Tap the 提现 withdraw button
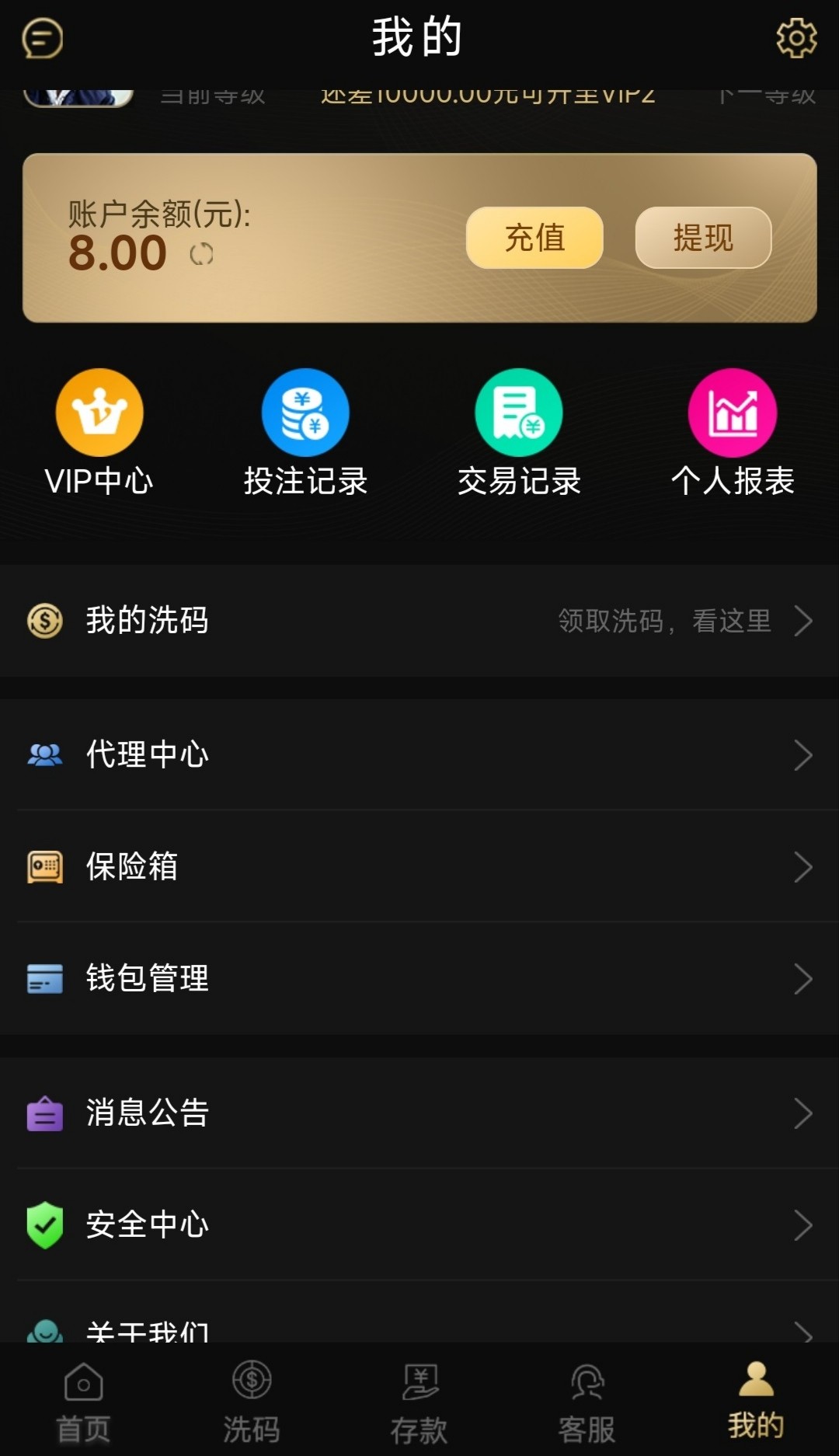 (x=703, y=238)
